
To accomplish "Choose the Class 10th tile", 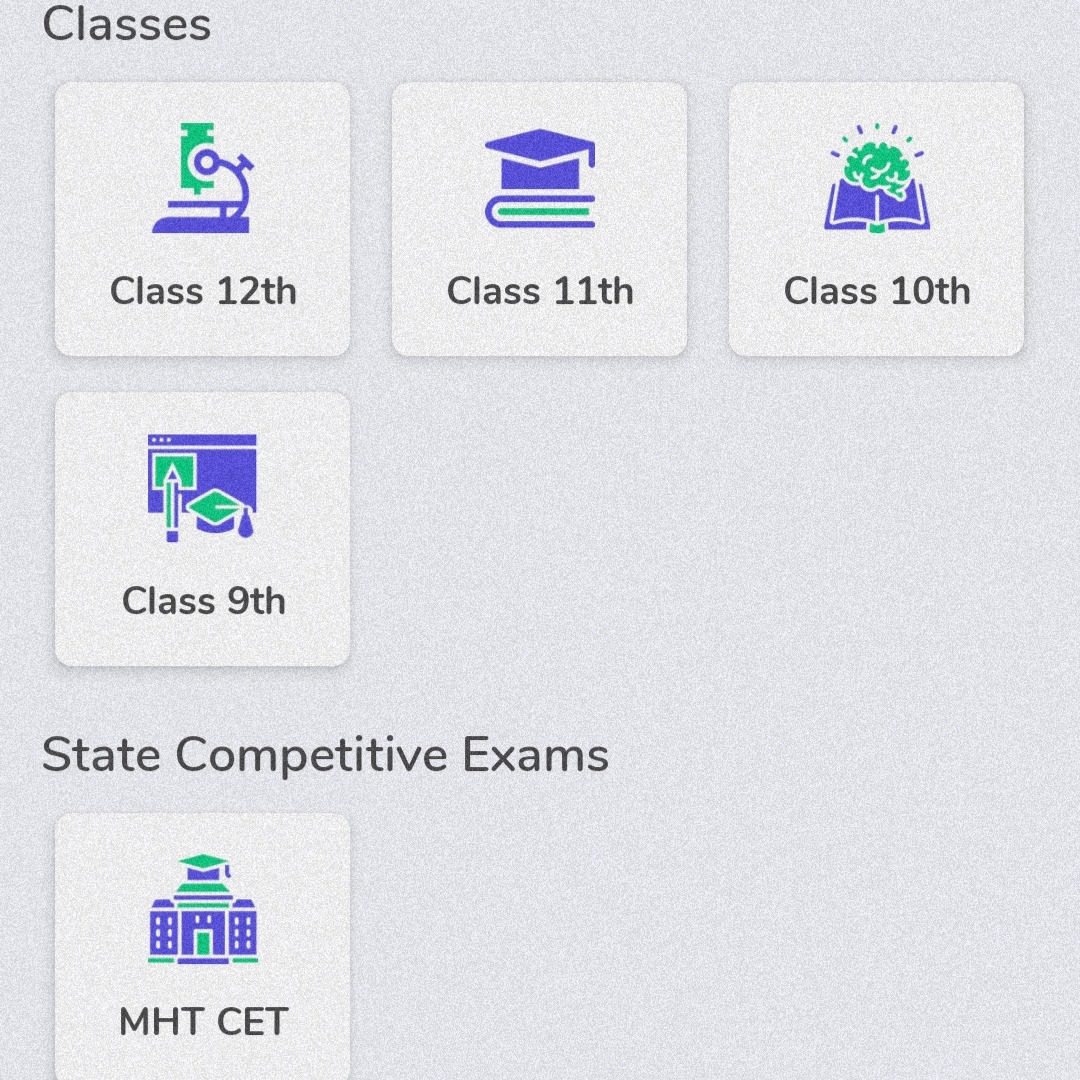I will pyautogui.click(x=876, y=220).
